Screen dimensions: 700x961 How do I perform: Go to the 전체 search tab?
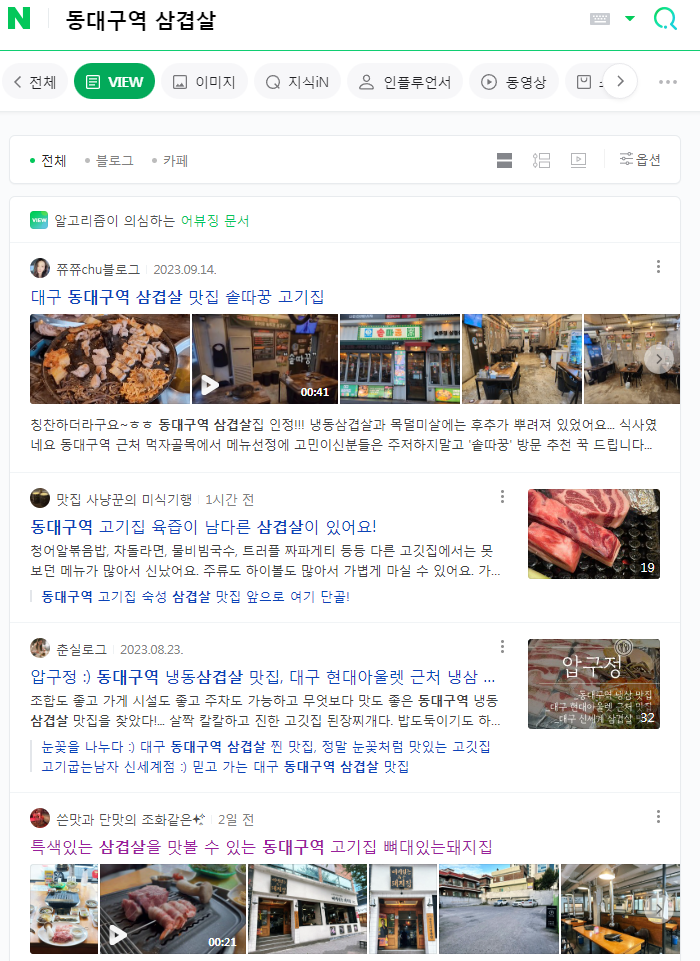pyautogui.click(x=32, y=82)
